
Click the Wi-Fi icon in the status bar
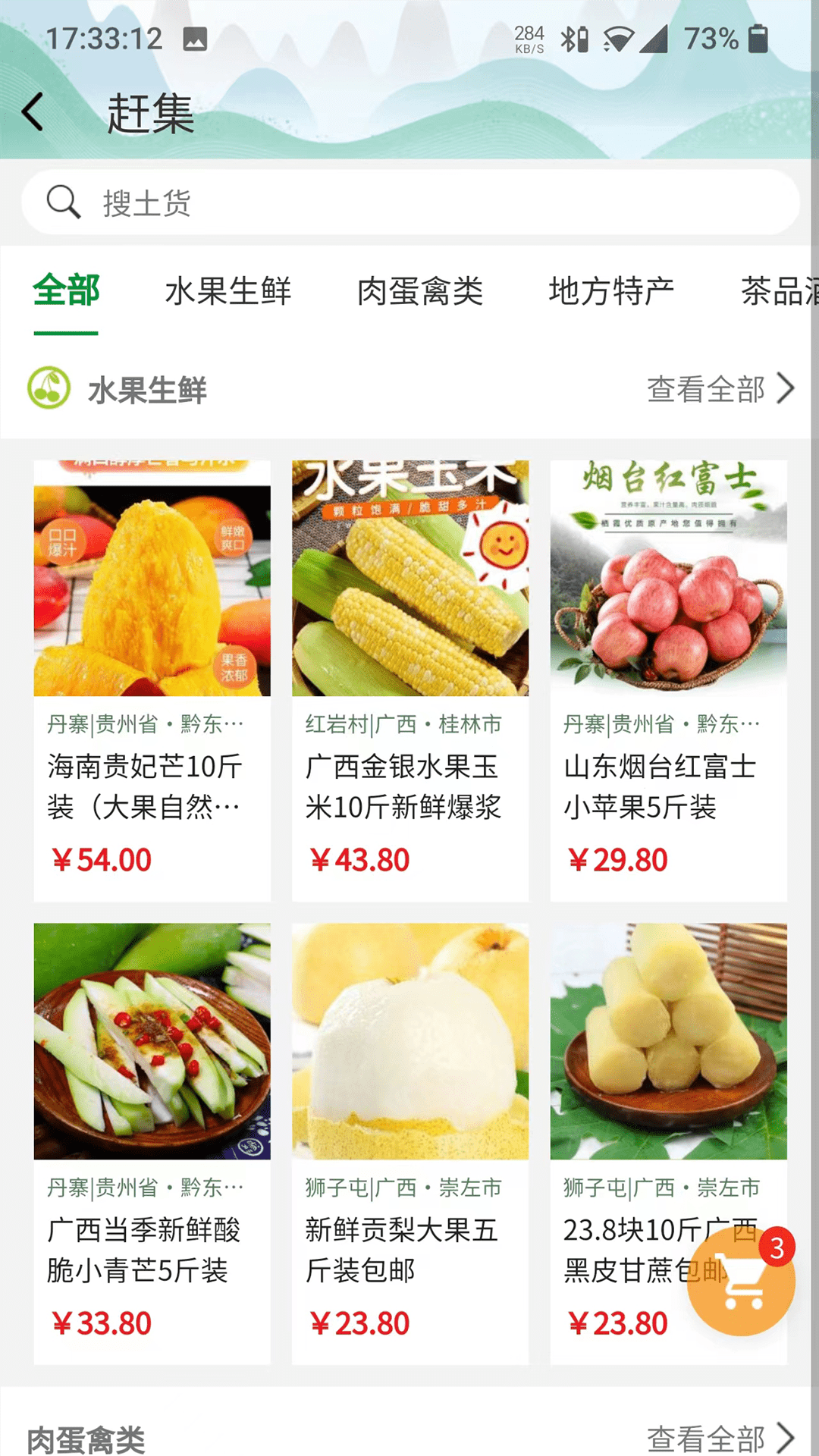pos(616,39)
